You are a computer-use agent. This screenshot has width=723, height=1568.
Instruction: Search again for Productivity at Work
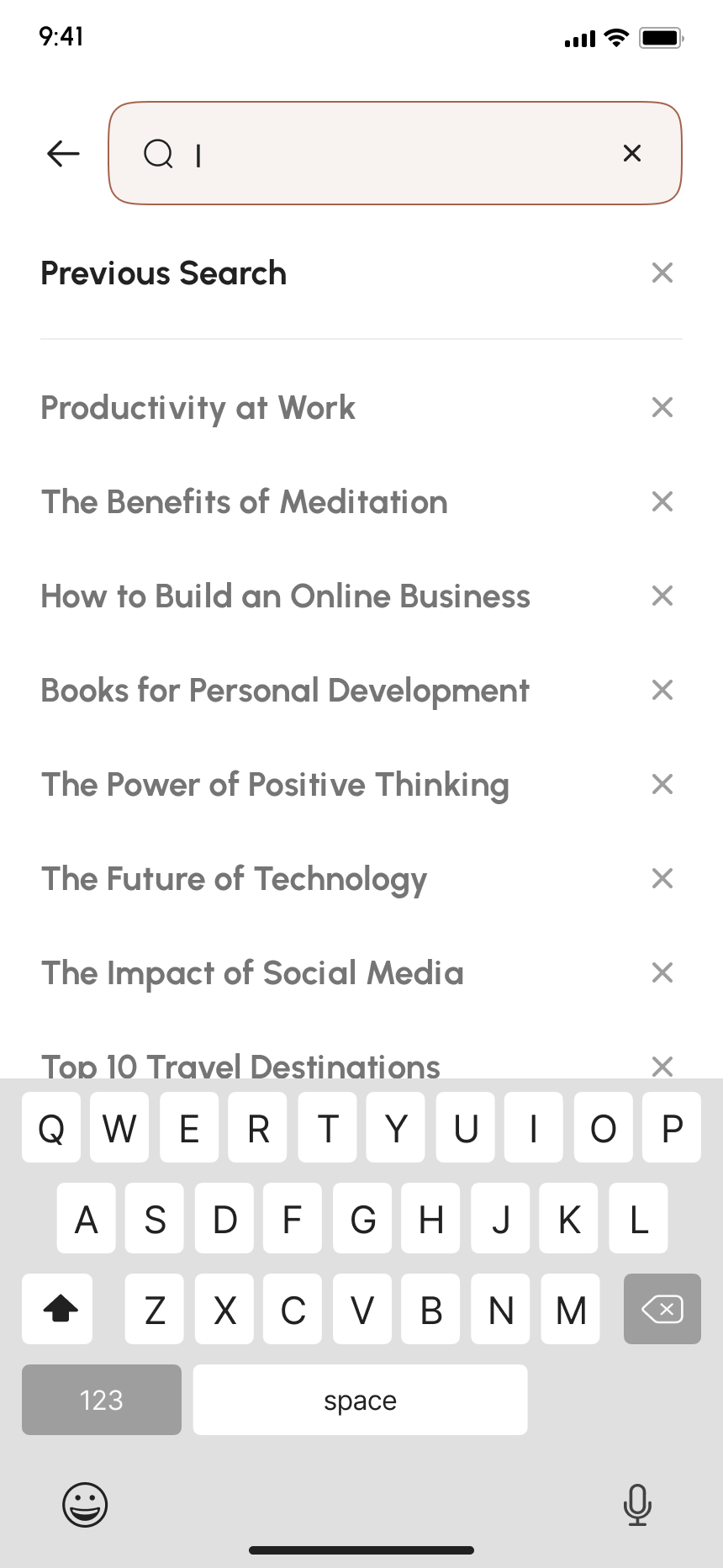pyautogui.click(x=198, y=408)
